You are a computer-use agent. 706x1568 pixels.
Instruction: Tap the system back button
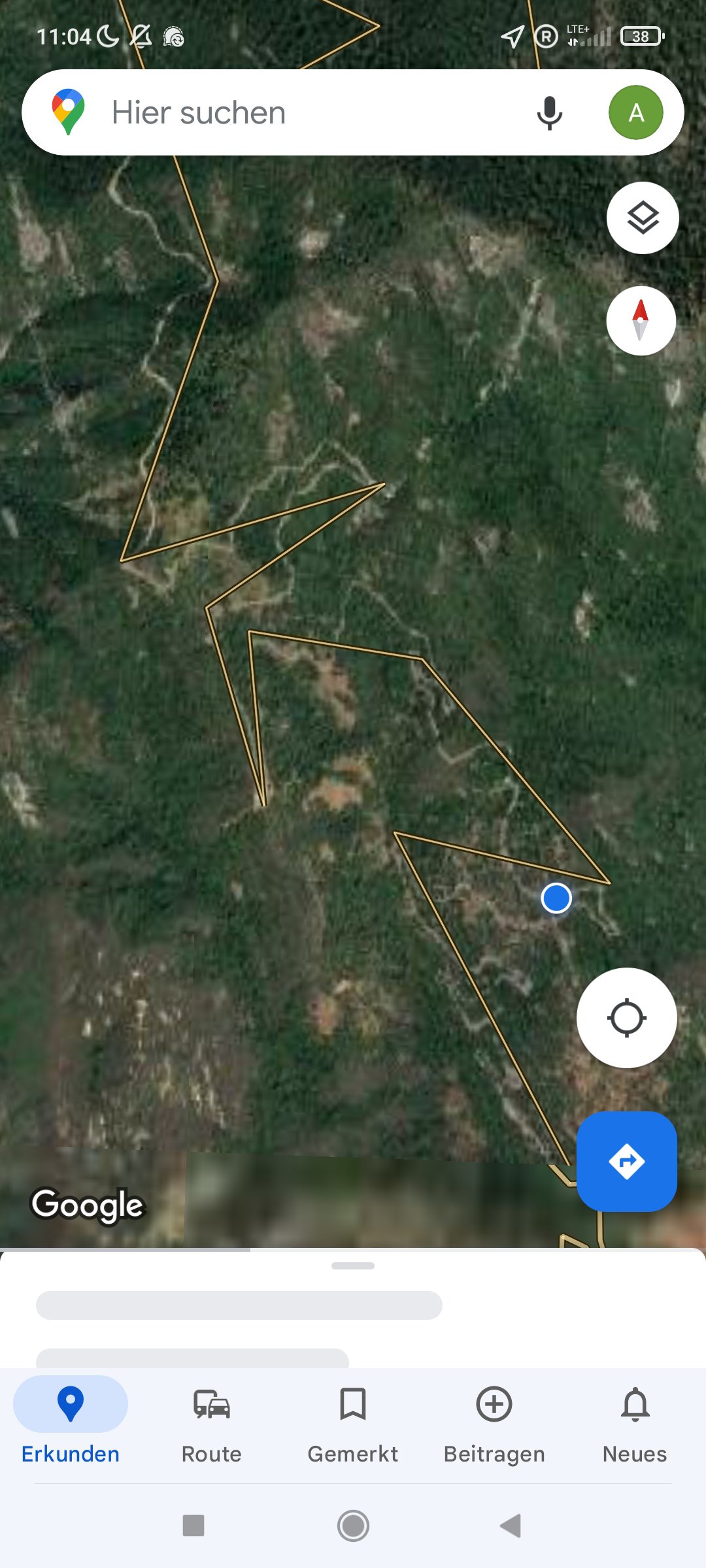511,1526
